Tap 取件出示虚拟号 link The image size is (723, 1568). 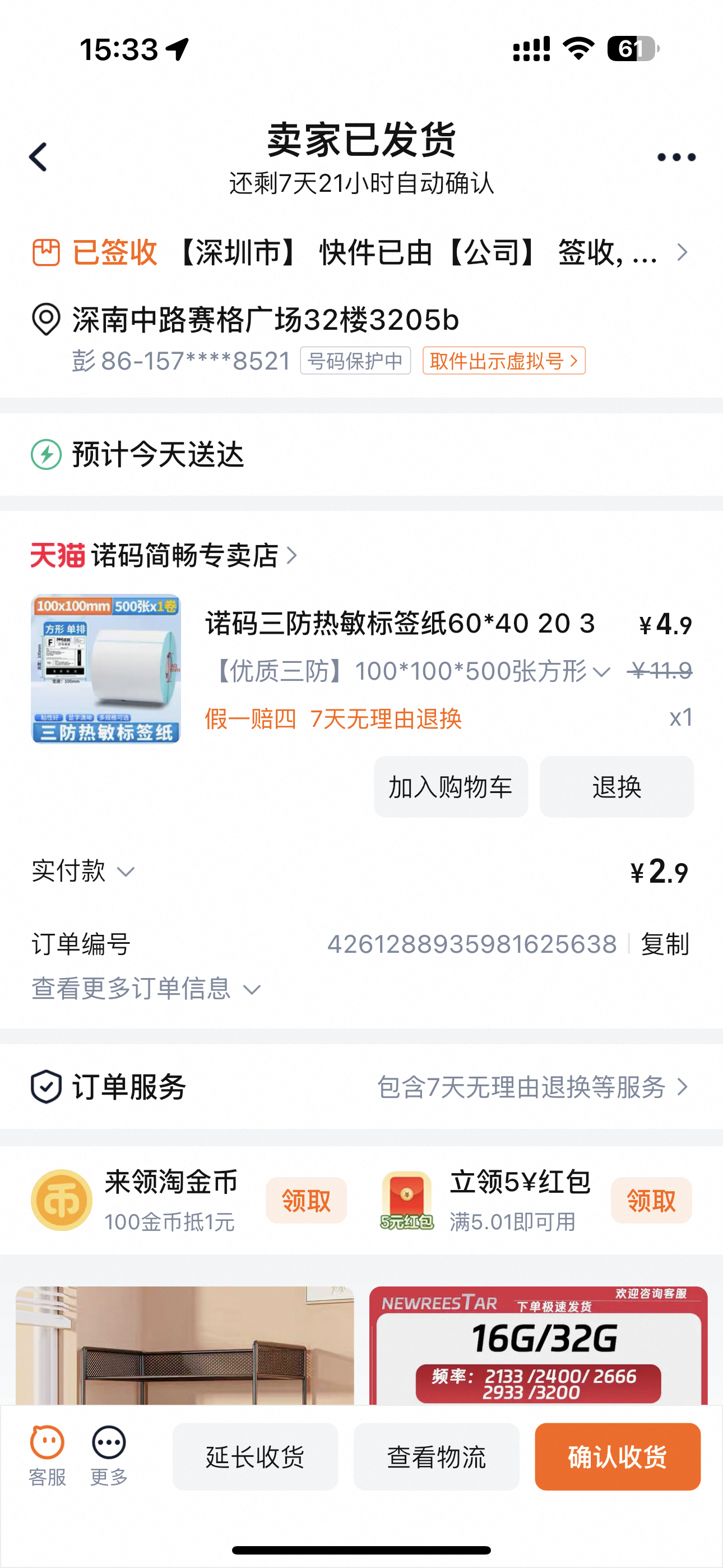(x=504, y=361)
